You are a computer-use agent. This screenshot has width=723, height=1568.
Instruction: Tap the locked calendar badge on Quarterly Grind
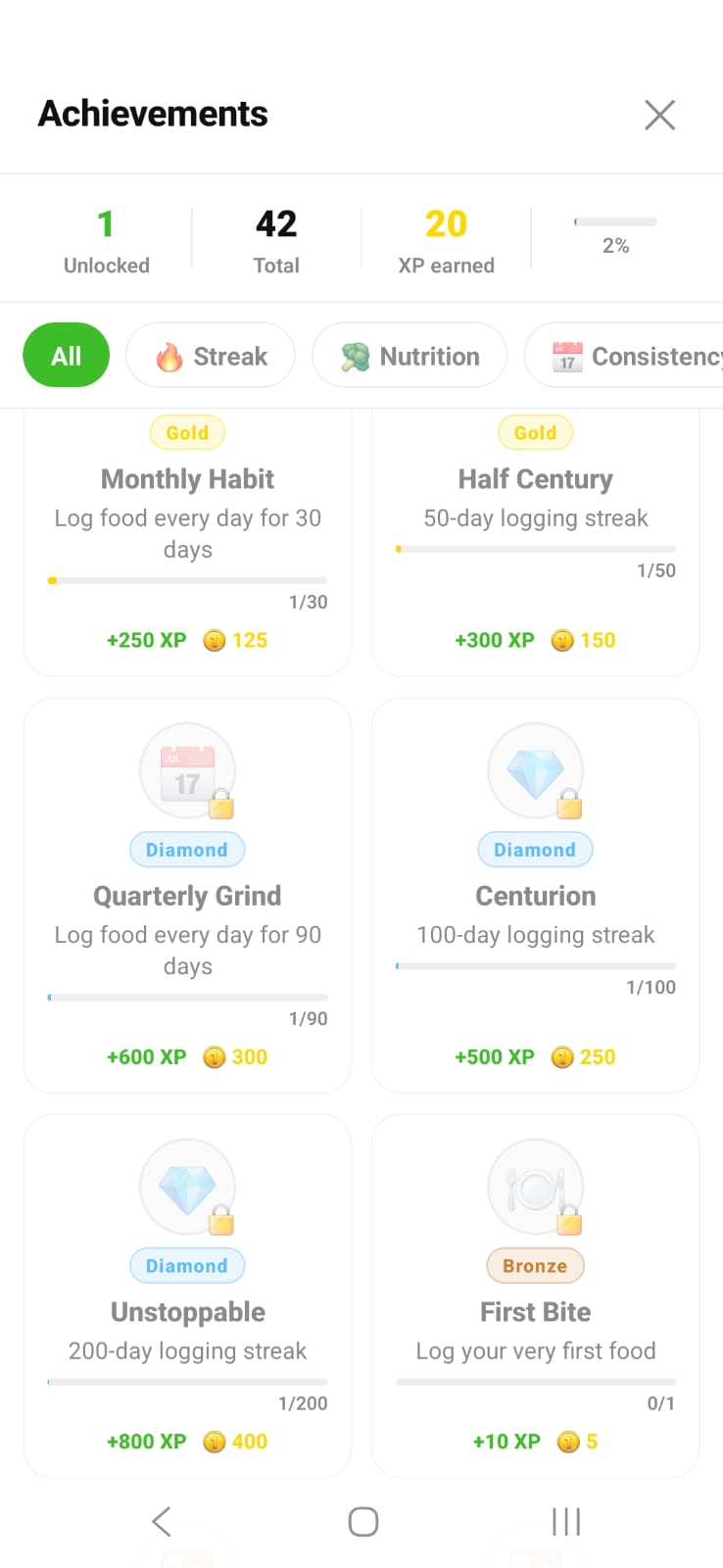(x=187, y=774)
